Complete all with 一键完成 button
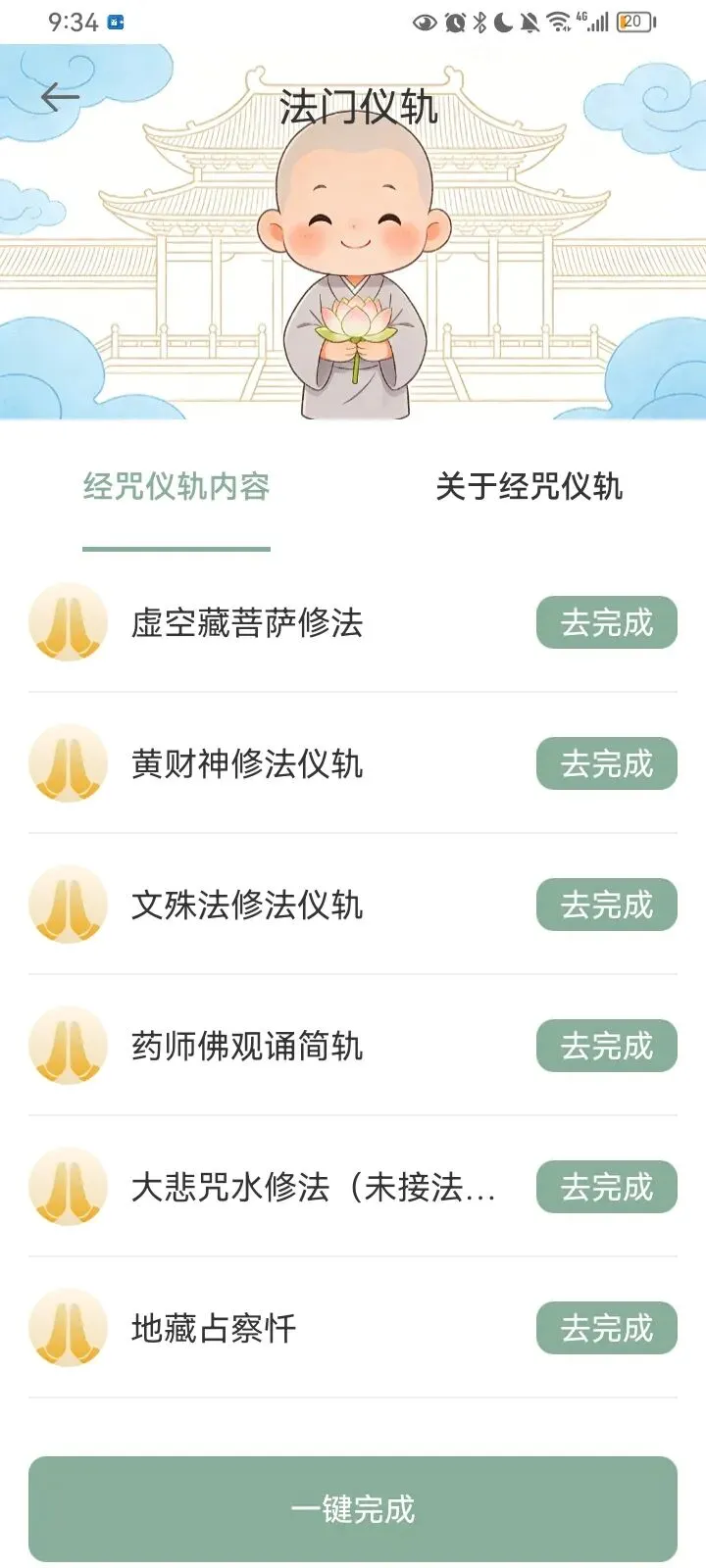The image size is (706, 1568). [353, 1509]
